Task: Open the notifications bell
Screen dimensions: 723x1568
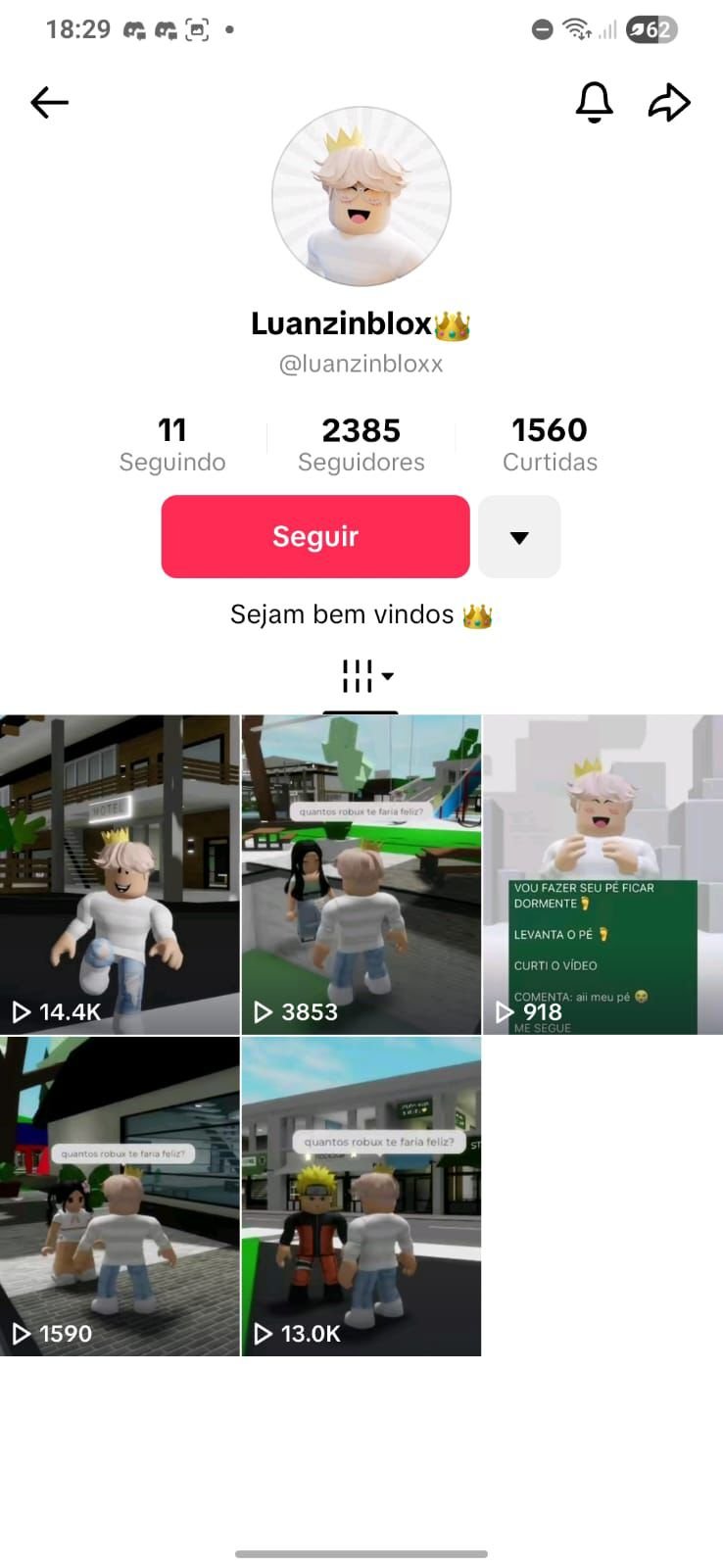Action: coord(594,102)
